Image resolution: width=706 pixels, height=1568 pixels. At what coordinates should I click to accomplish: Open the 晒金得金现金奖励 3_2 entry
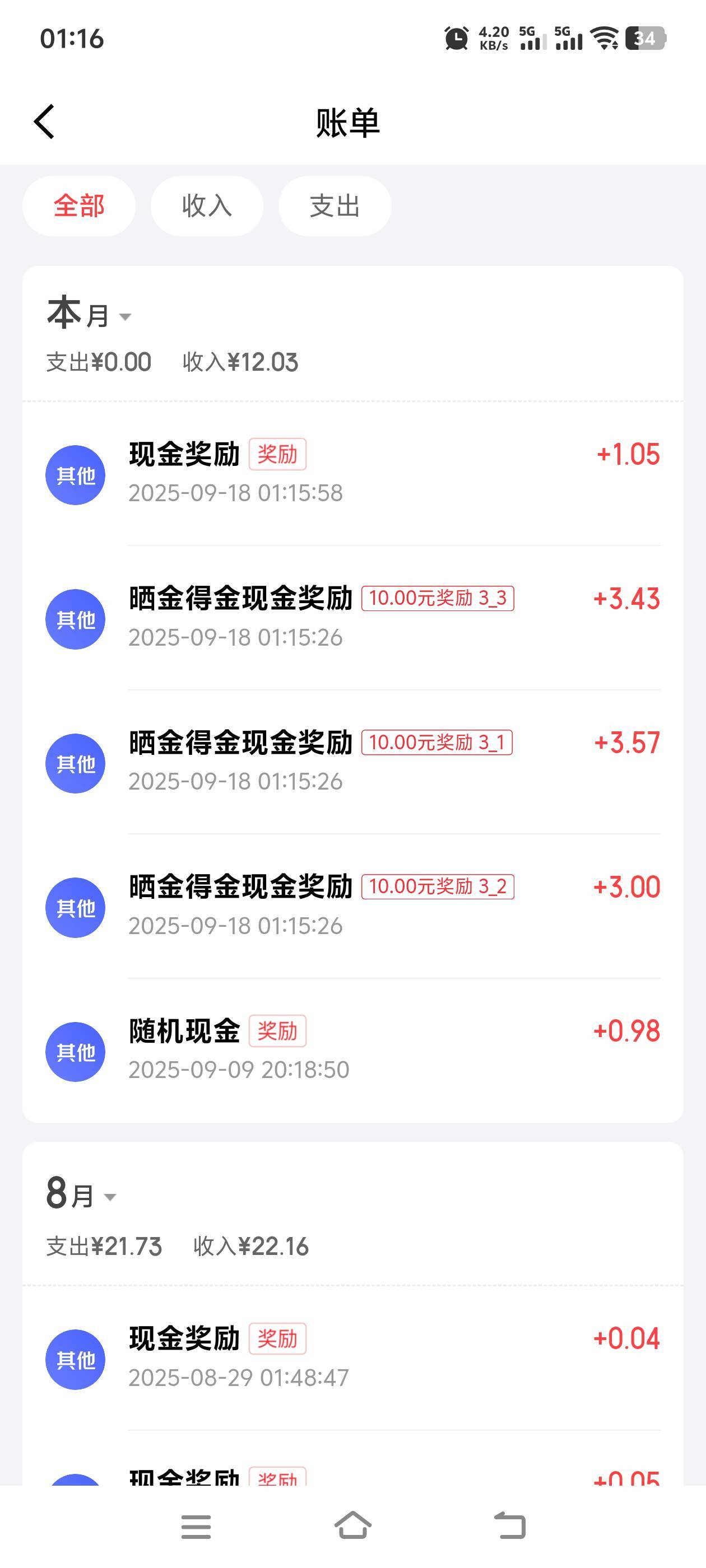[352, 907]
